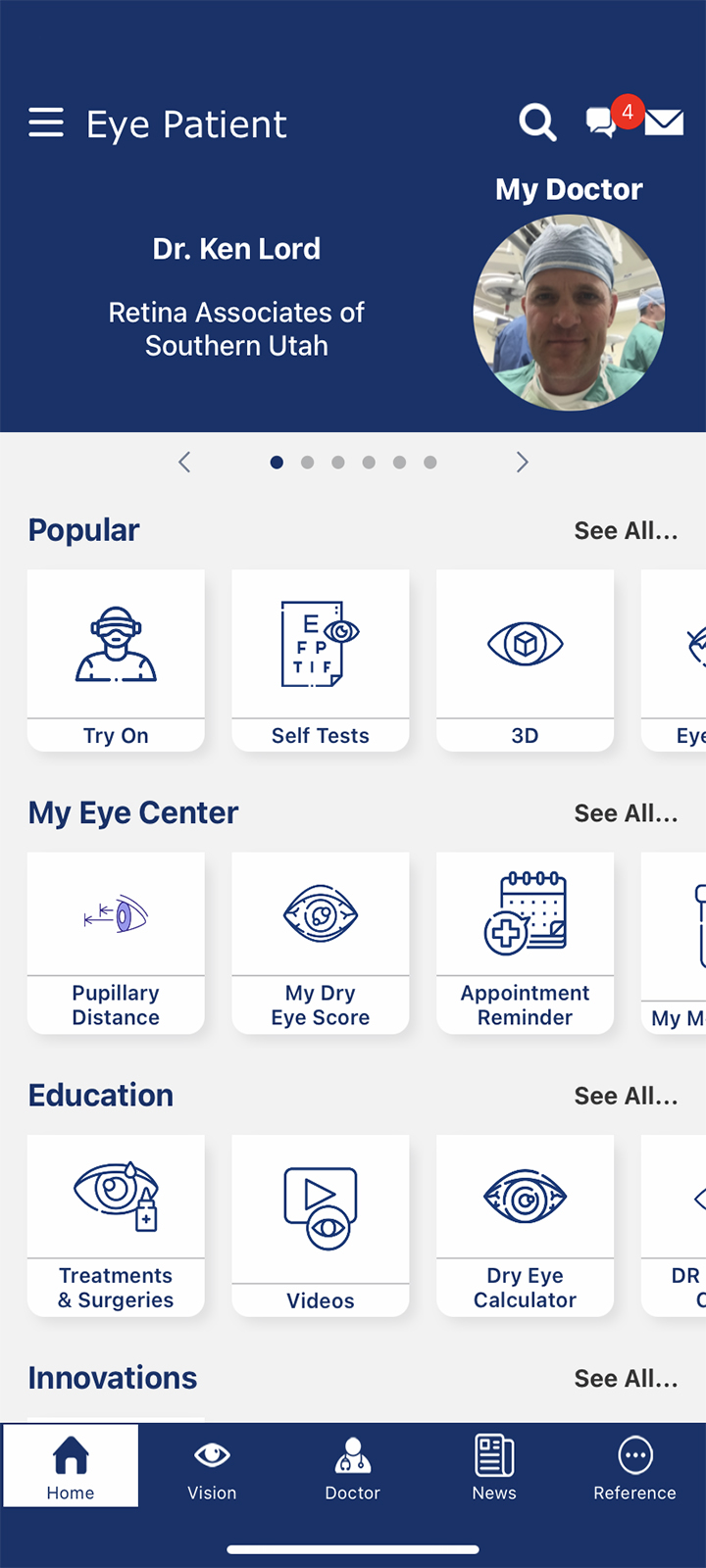Open the Self Tests card
This screenshot has height=1568, width=706.
pos(321,661)
